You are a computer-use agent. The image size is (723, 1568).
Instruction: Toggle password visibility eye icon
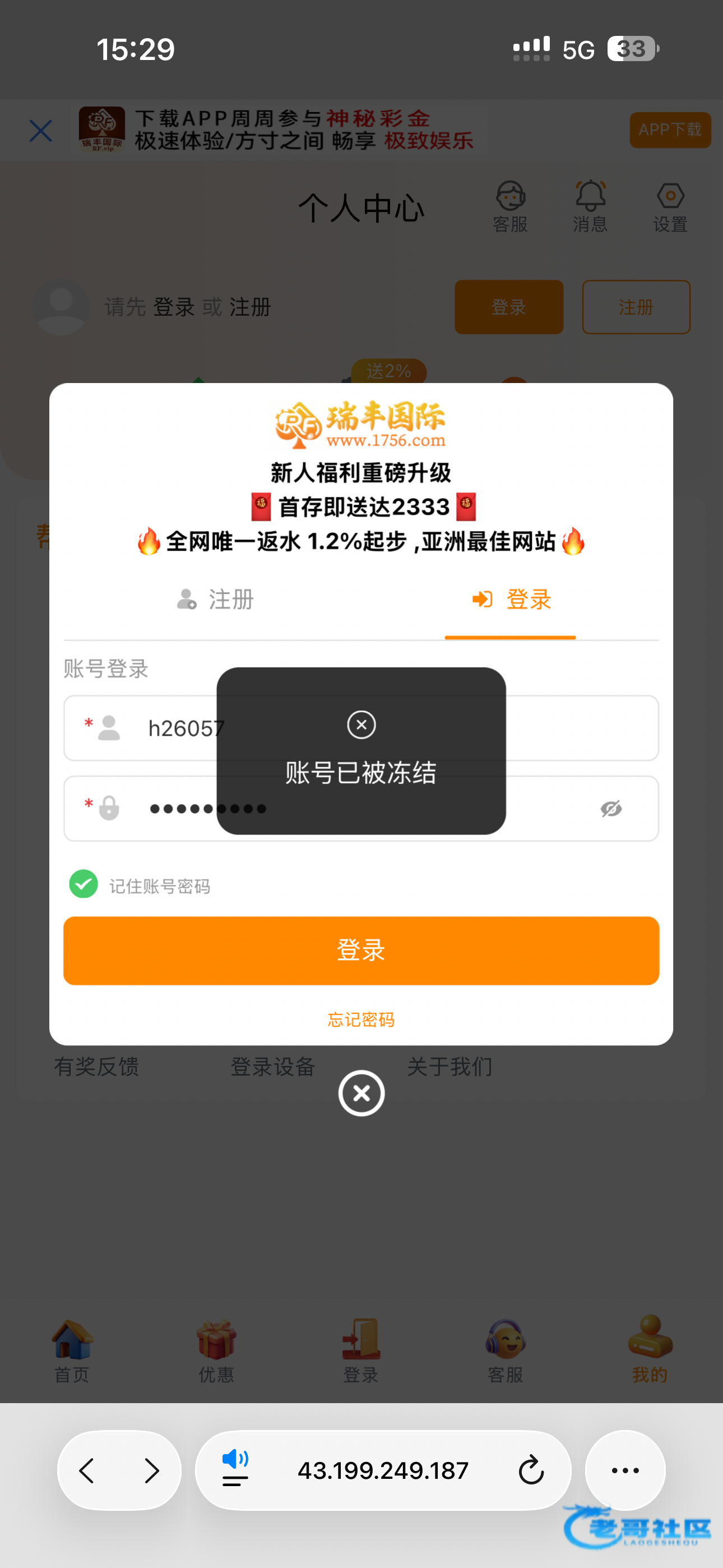click(x=610, y=808)
